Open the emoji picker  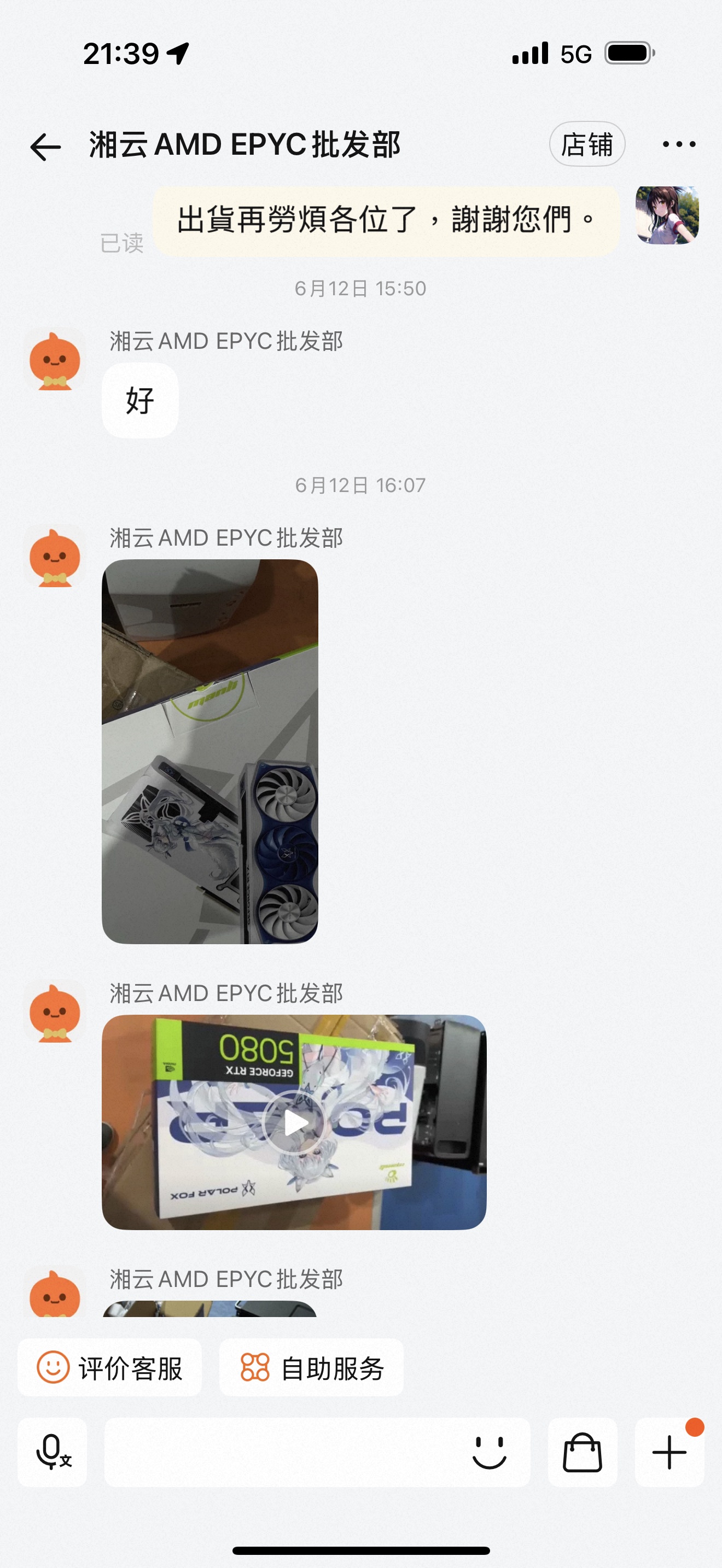[x=489, y=1452]
